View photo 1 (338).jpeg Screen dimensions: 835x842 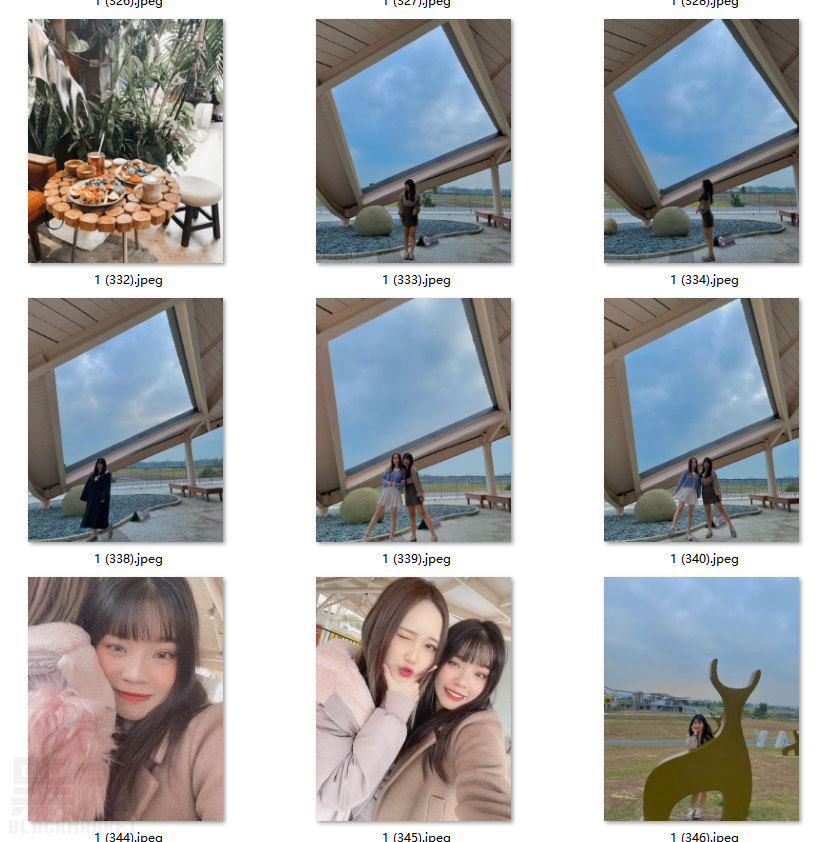click(125, 420)
